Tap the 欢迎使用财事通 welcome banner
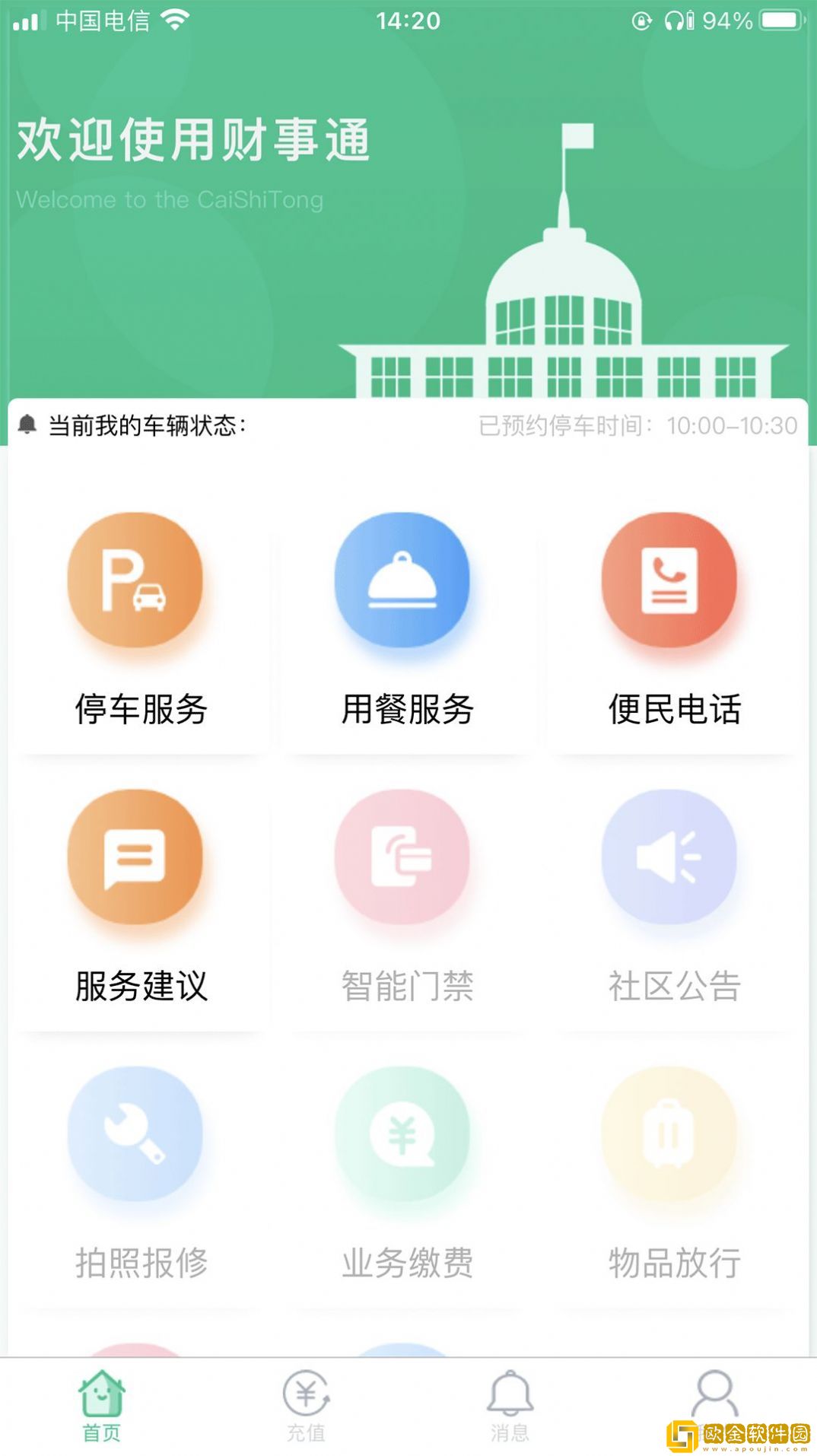The height and width of the screenshot is (1456, 817). (194, 138)
